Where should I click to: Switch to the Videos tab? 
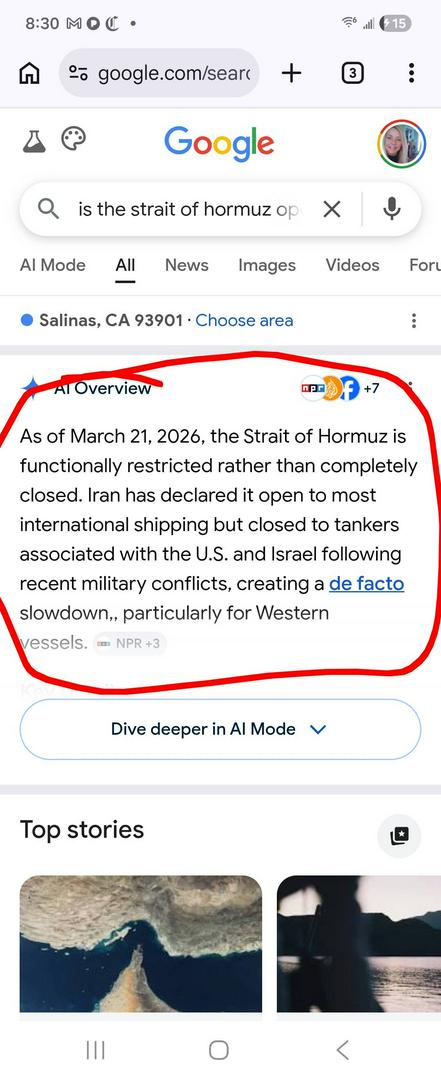(352, 265)
